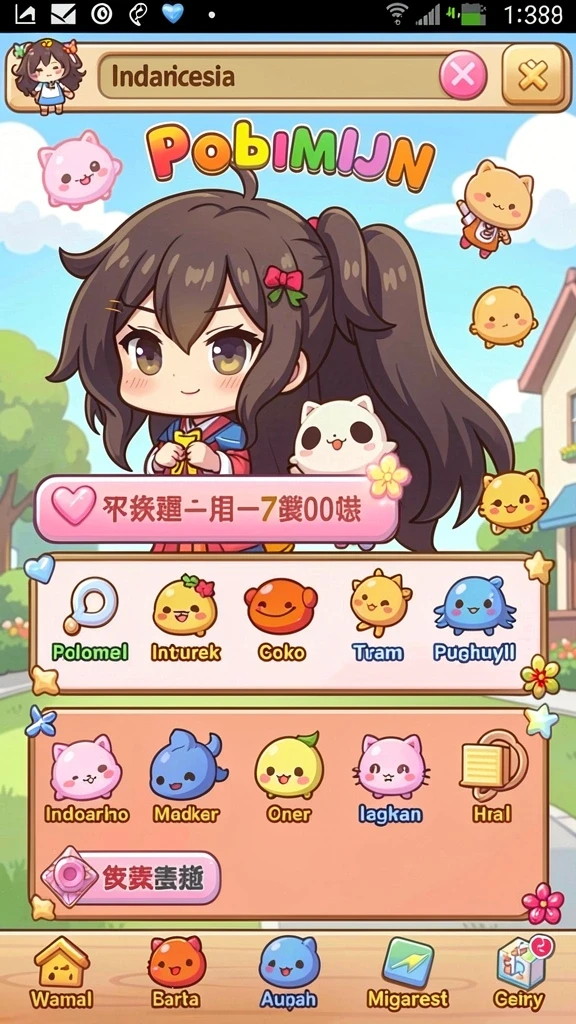Open the Indoarho pink cat
This screenshot has height=1024, width=576.
(x=87, y=779)
